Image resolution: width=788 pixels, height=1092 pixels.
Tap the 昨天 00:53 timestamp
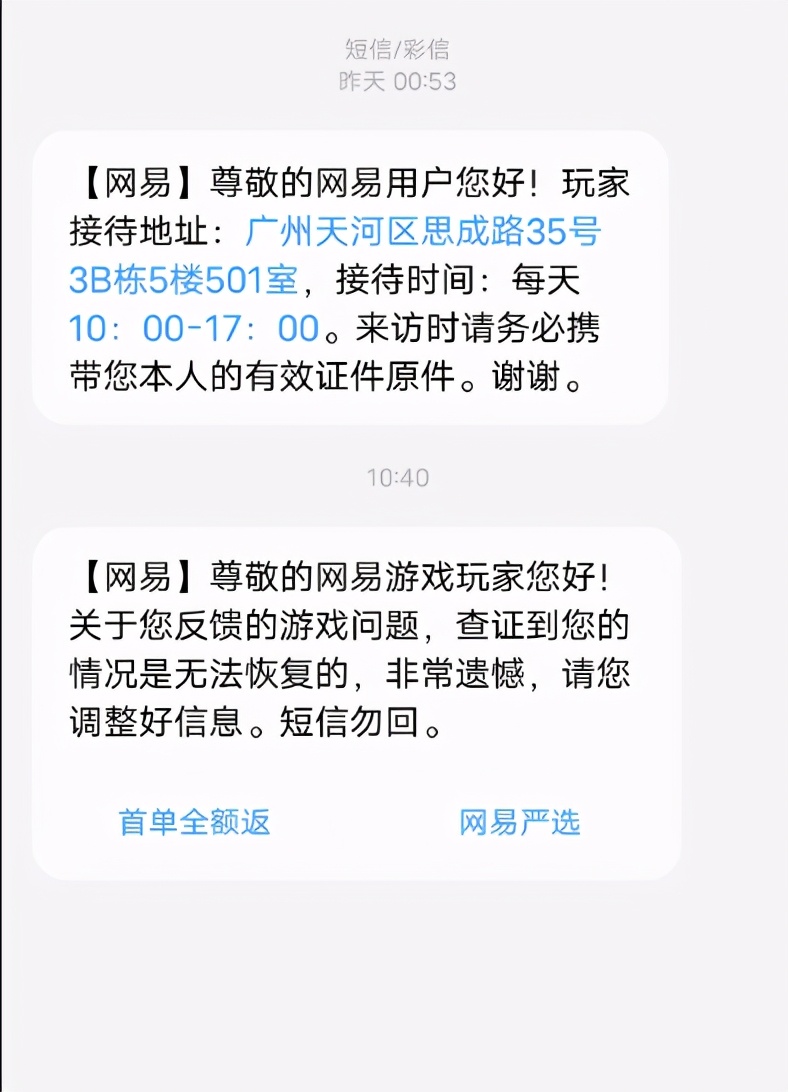[394, 86]
